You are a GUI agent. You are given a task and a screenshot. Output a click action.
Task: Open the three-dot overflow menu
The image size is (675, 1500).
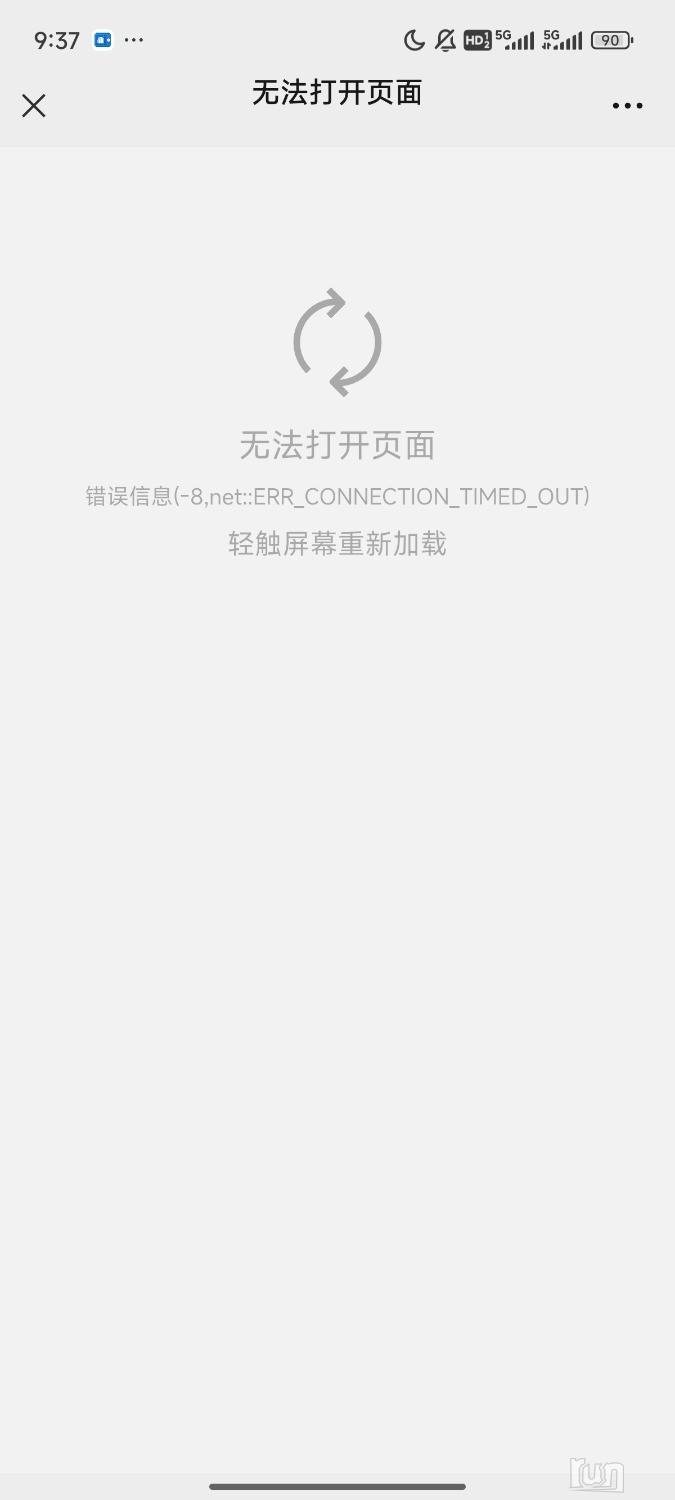click(627, 105)
